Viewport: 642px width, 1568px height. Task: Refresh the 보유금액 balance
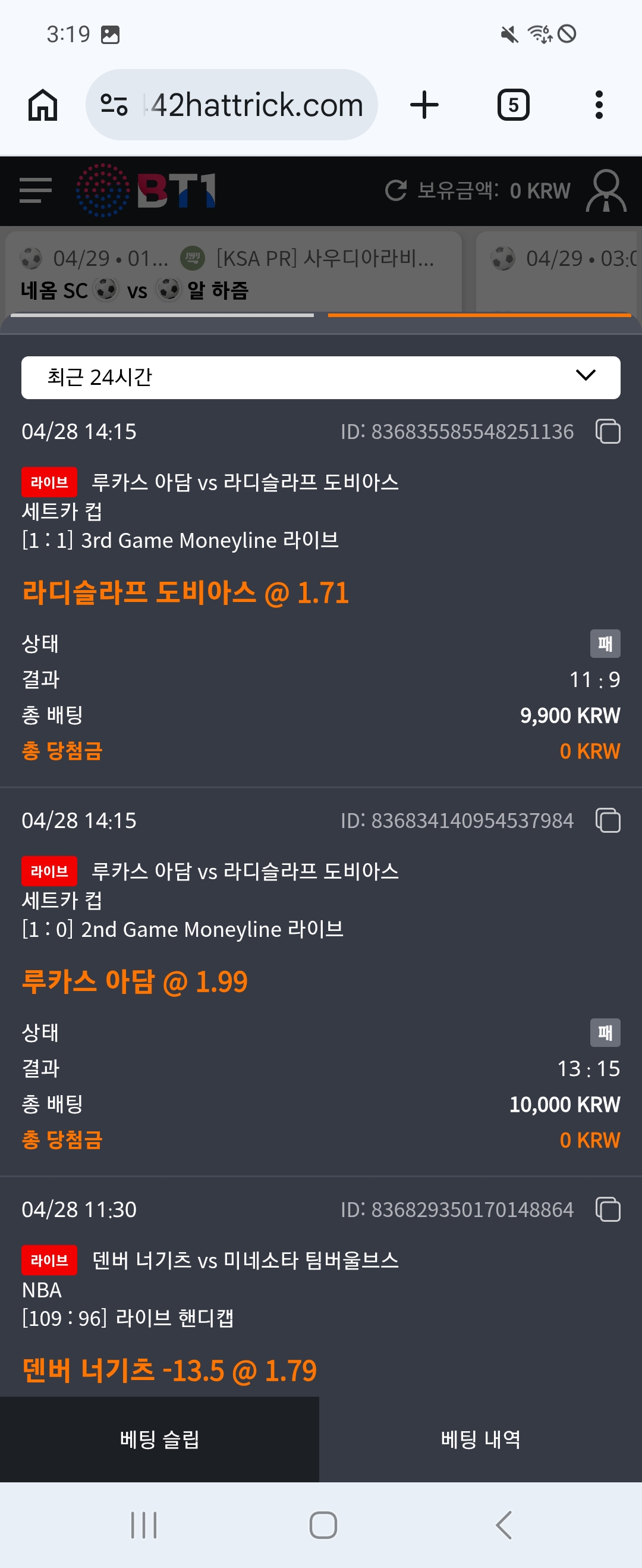coord(395,190)
